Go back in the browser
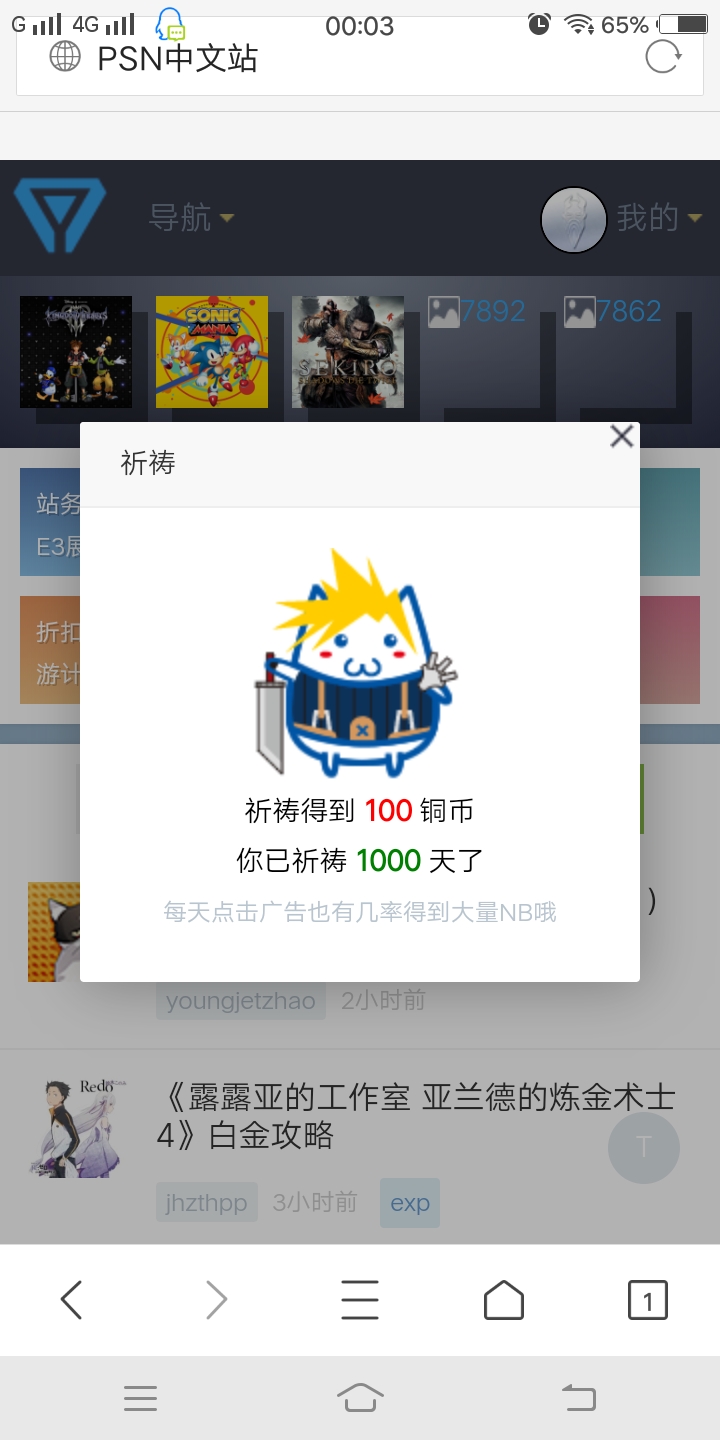Screen dimensions: 720x1440 click(72, 1300)
